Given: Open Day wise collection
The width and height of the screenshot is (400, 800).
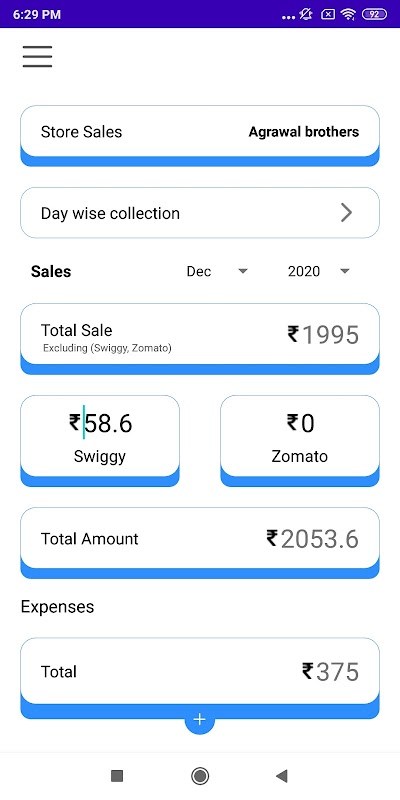Looking at the screenshot, I should coord(200,213).
